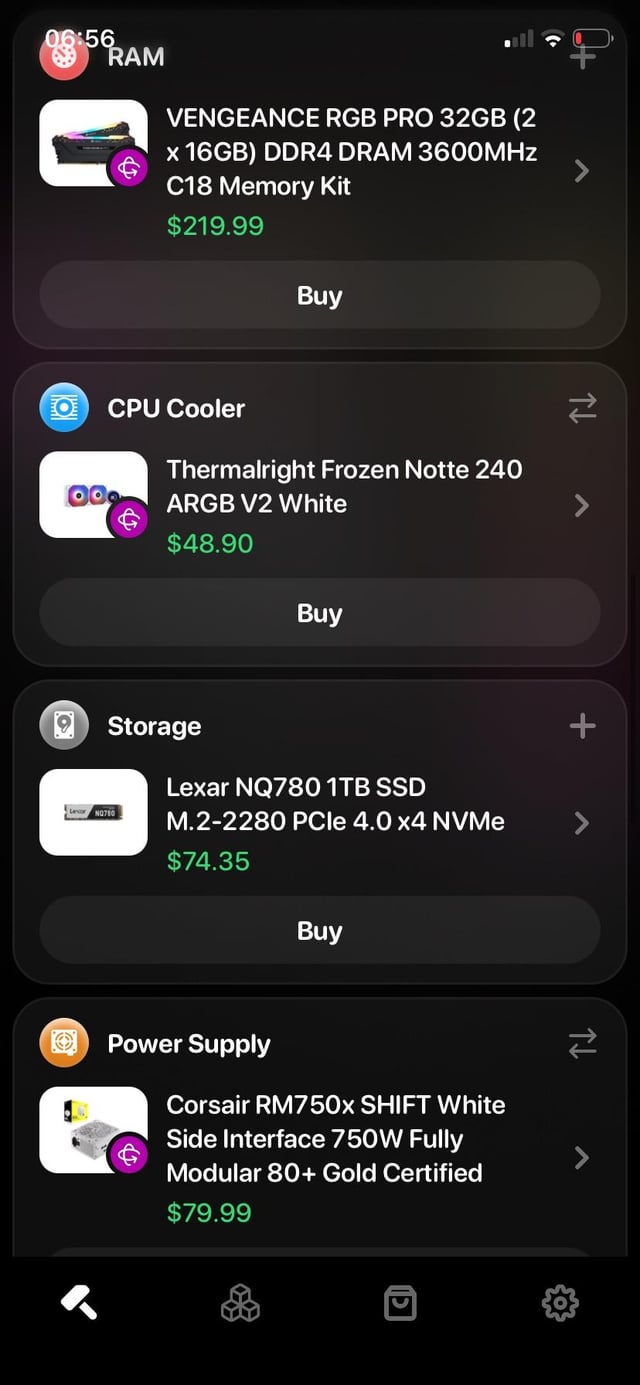The height and width of the screenshot is (1385, 640).
Task: Switch to the cubes parts tab
Action: pos(240,1302)
